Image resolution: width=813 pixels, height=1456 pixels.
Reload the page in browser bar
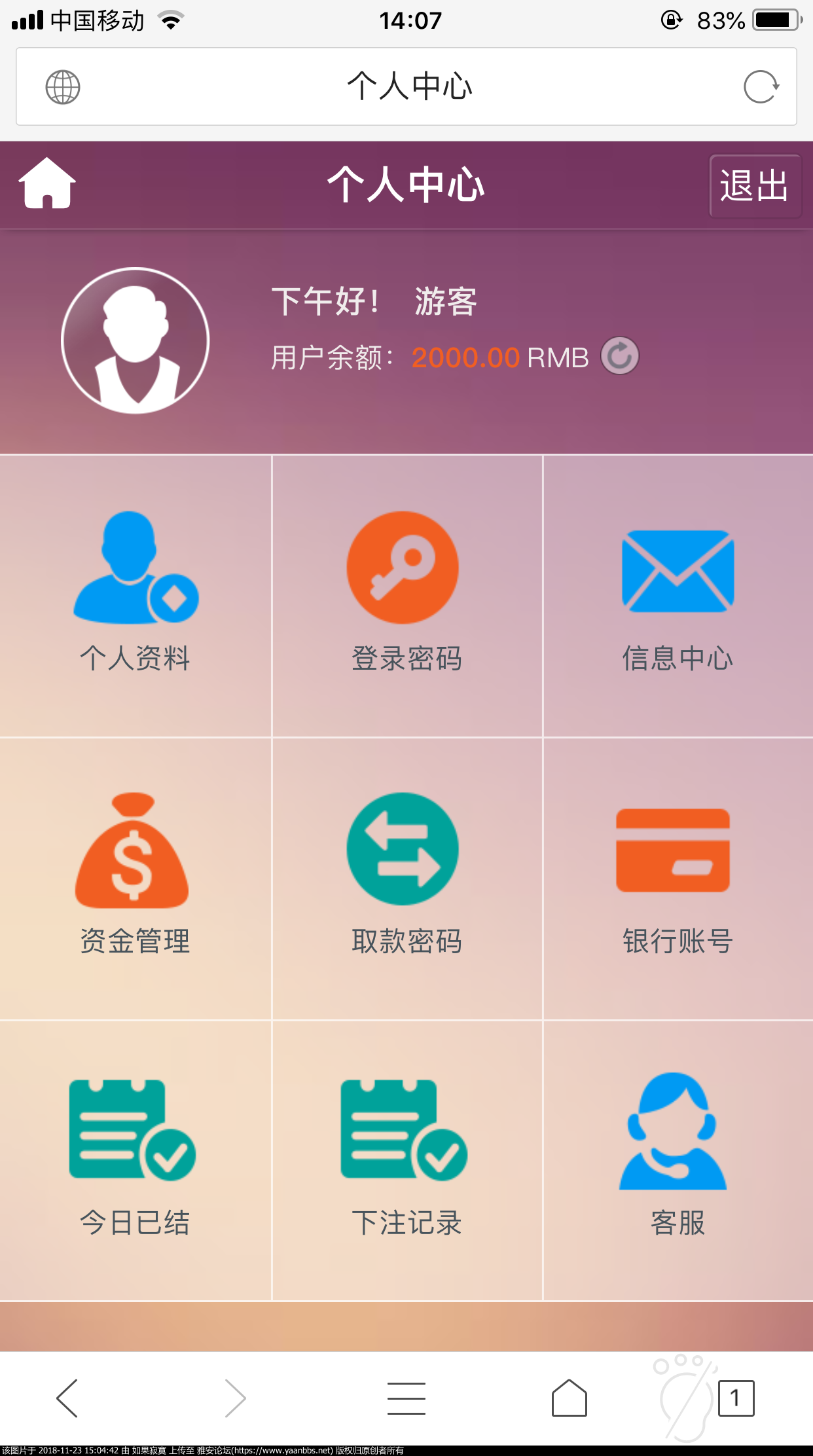tap(761, 87)
